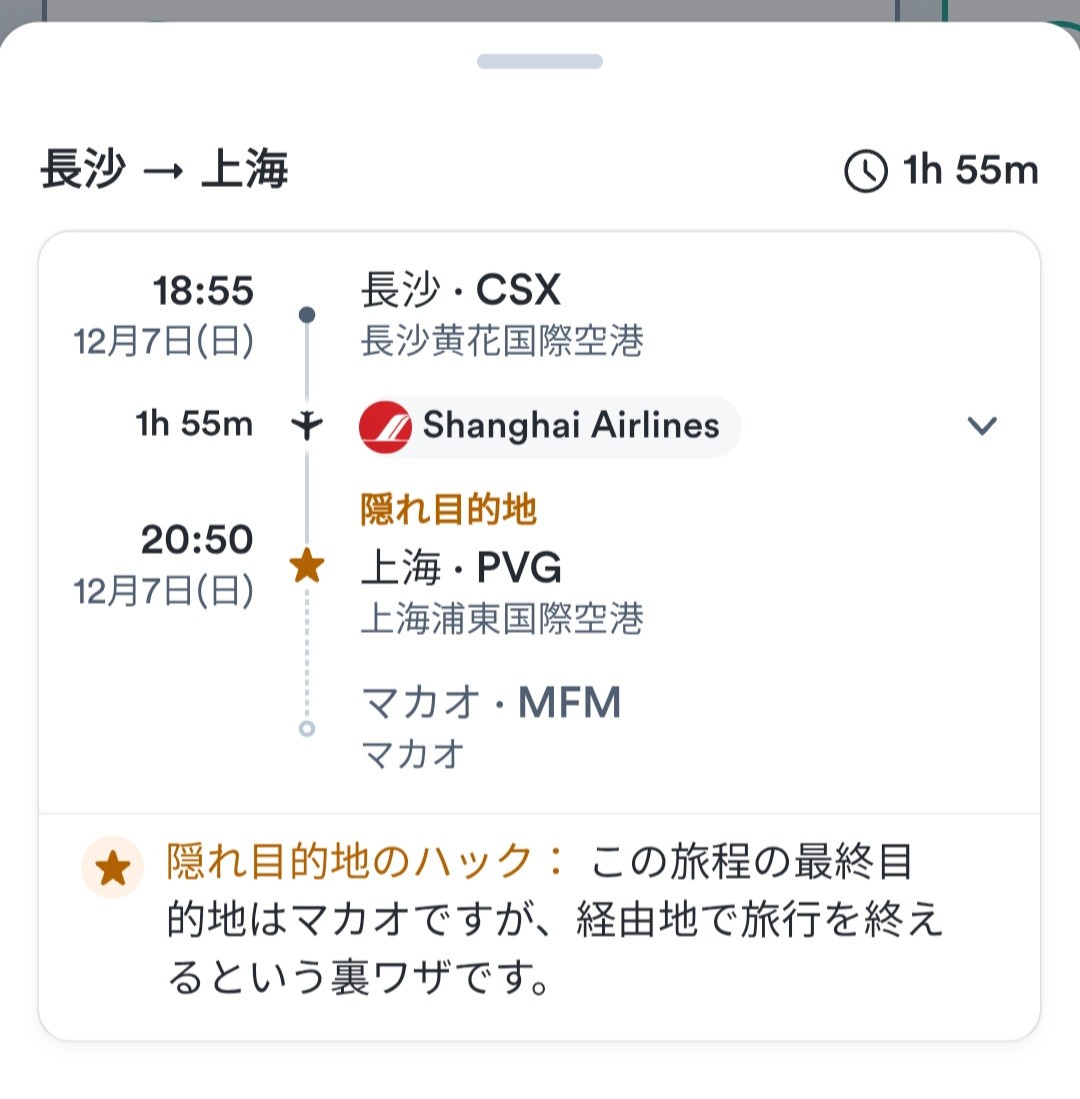The image size is (1080, 1099).
Task: Tap the star icon marking the hidden destination
Action: (306, 564)
